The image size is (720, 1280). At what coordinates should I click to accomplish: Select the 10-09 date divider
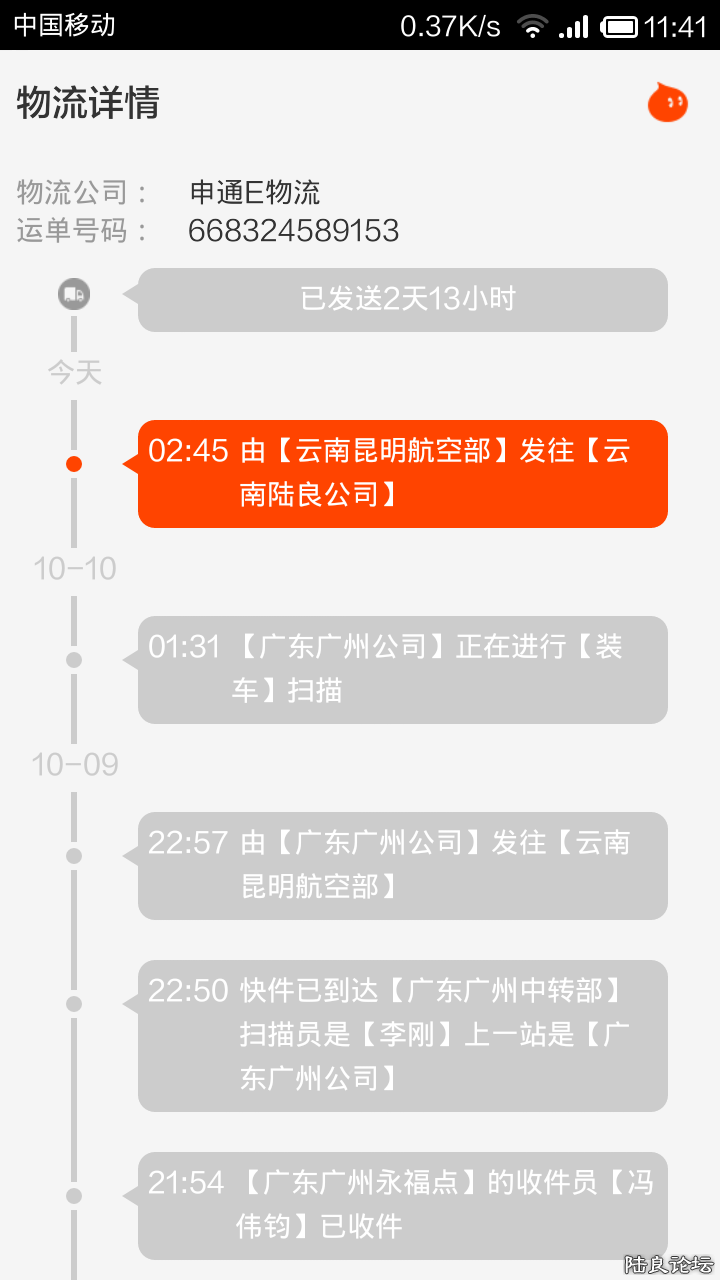[75, 763]
